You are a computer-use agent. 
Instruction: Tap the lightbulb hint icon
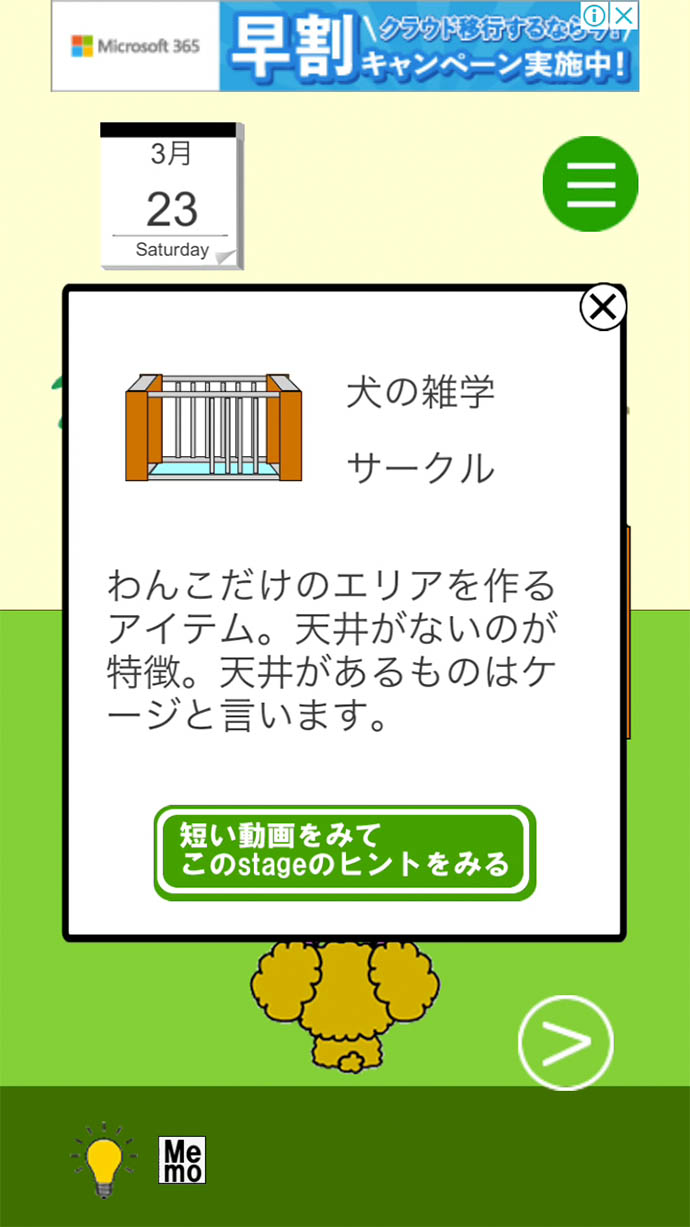(x=102, y=1160)
